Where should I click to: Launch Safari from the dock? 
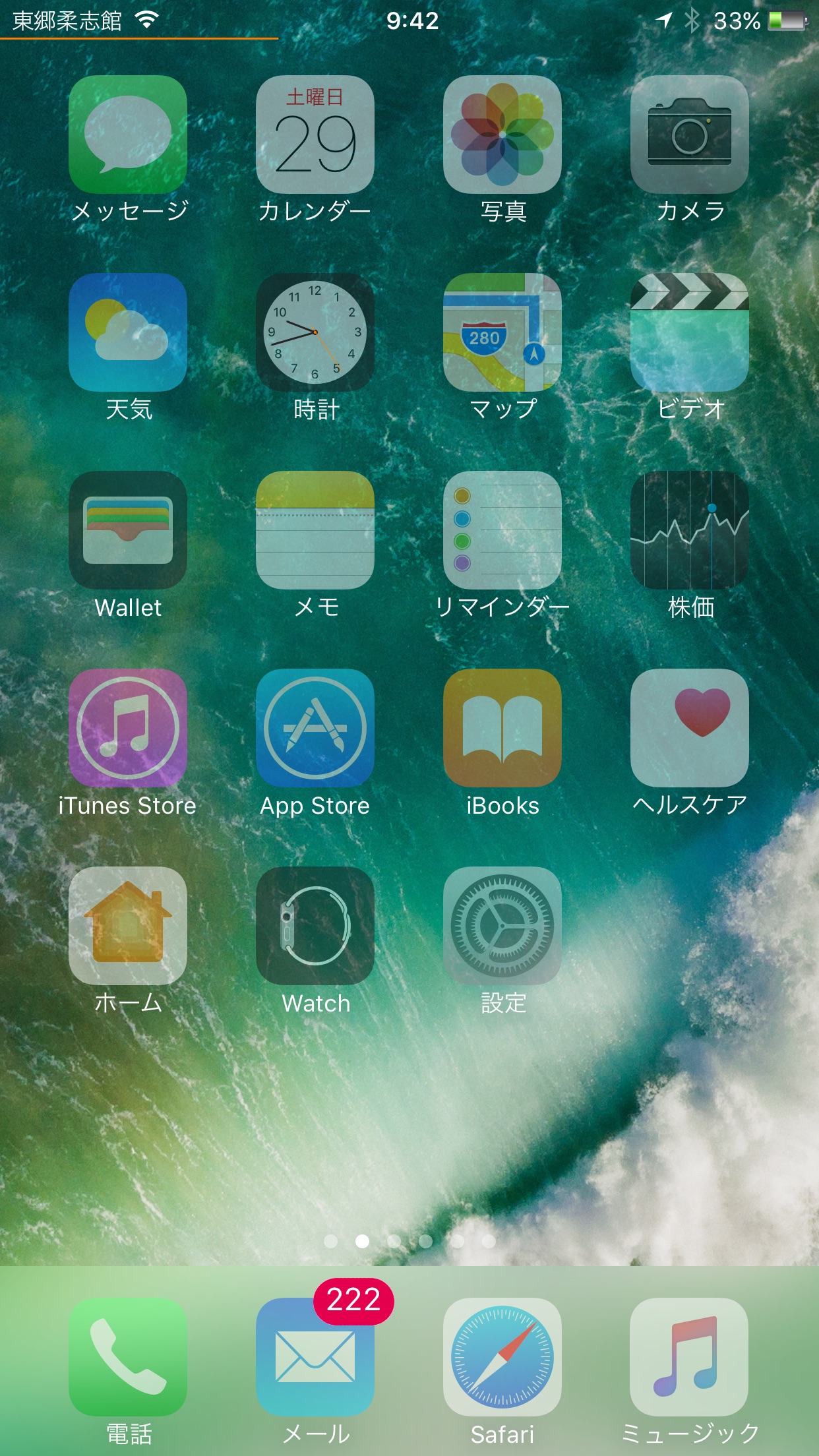pyautogui.click(x=502, y=1357)
